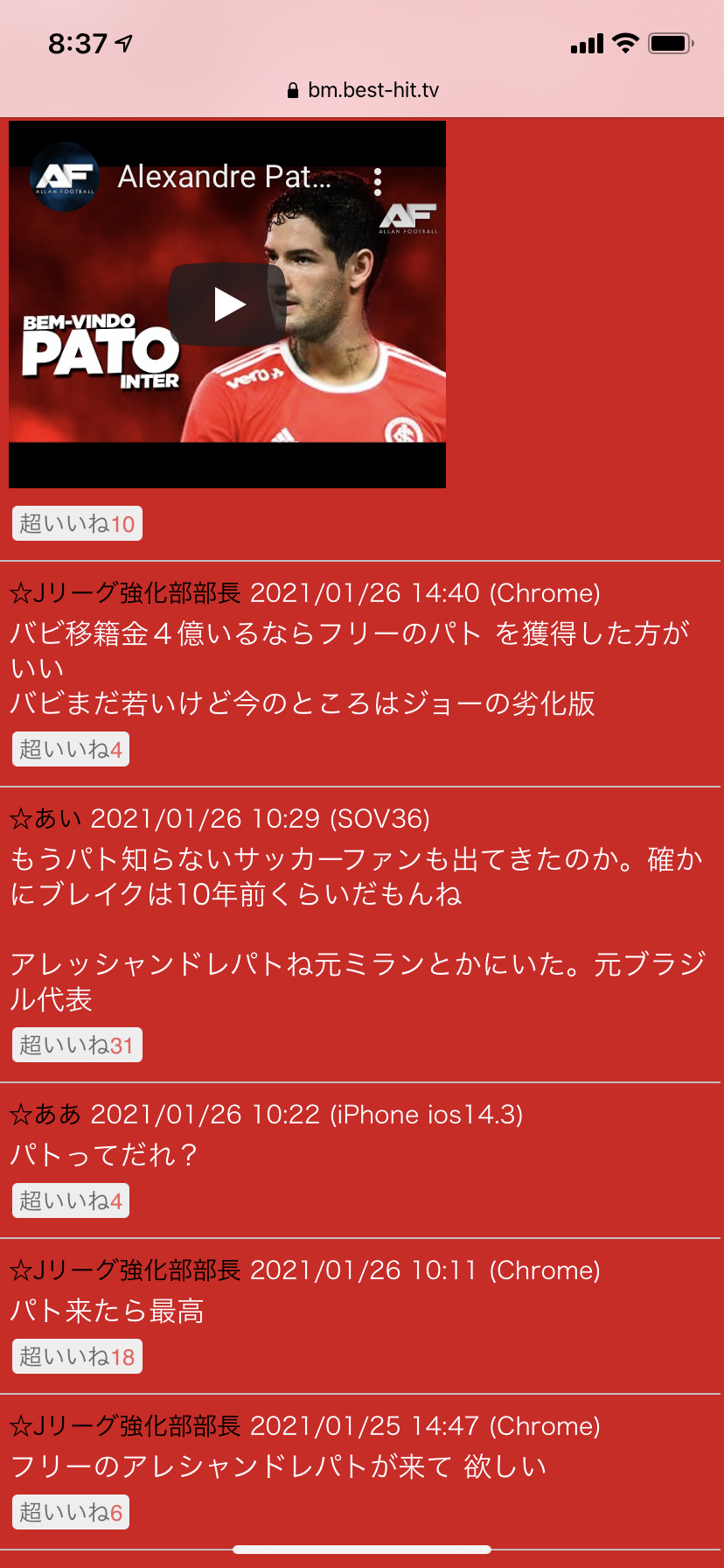Like あい's comment with 超いいね31
Viewport: 724px width, 1568px height.
click(x=77, y=1046)
